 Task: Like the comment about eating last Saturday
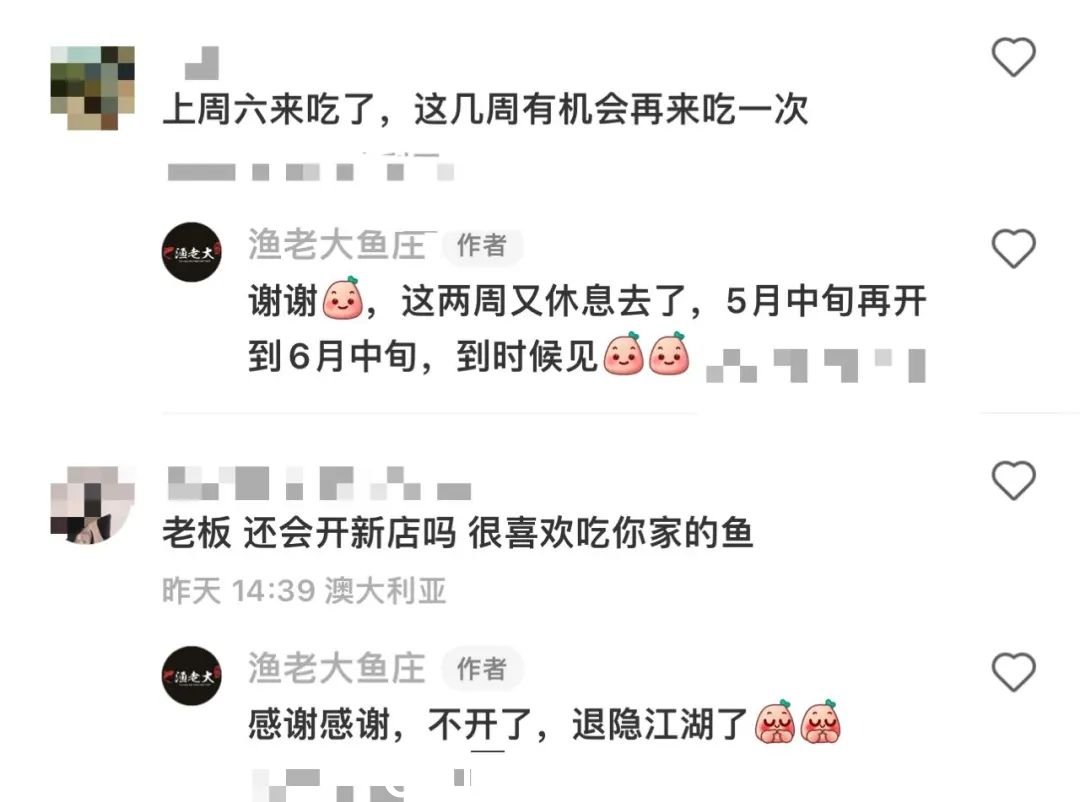coord(1013,58)
